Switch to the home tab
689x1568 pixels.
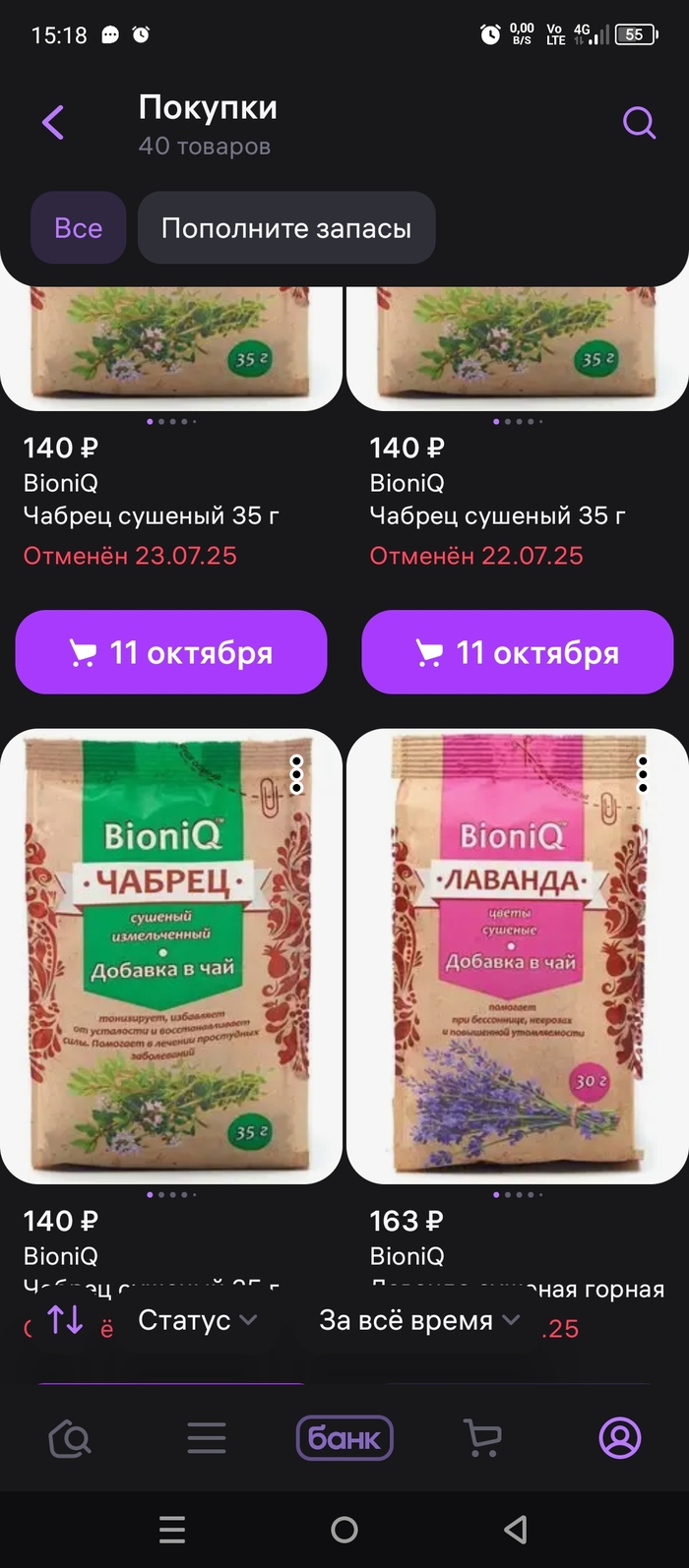(70, 1439)
